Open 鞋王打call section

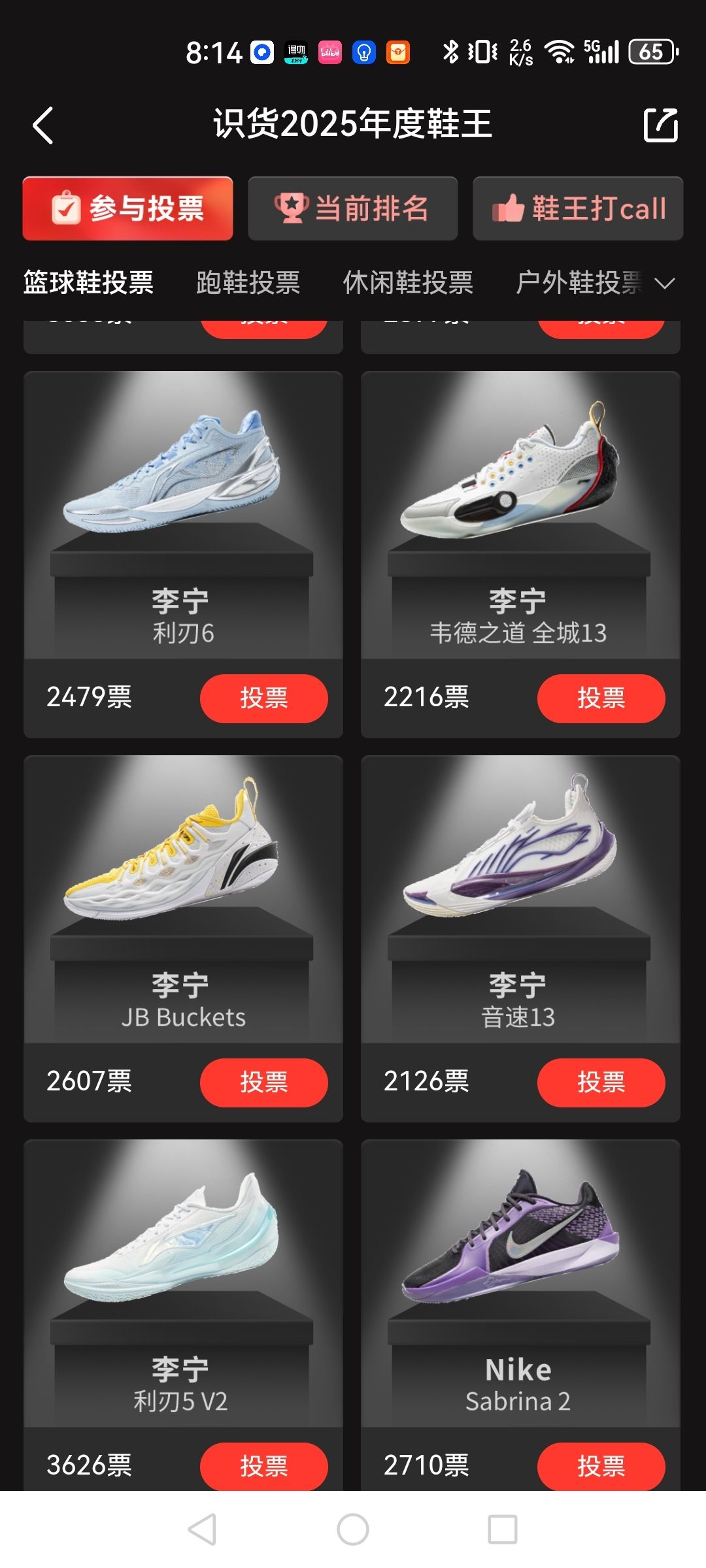tap(578, 208)
